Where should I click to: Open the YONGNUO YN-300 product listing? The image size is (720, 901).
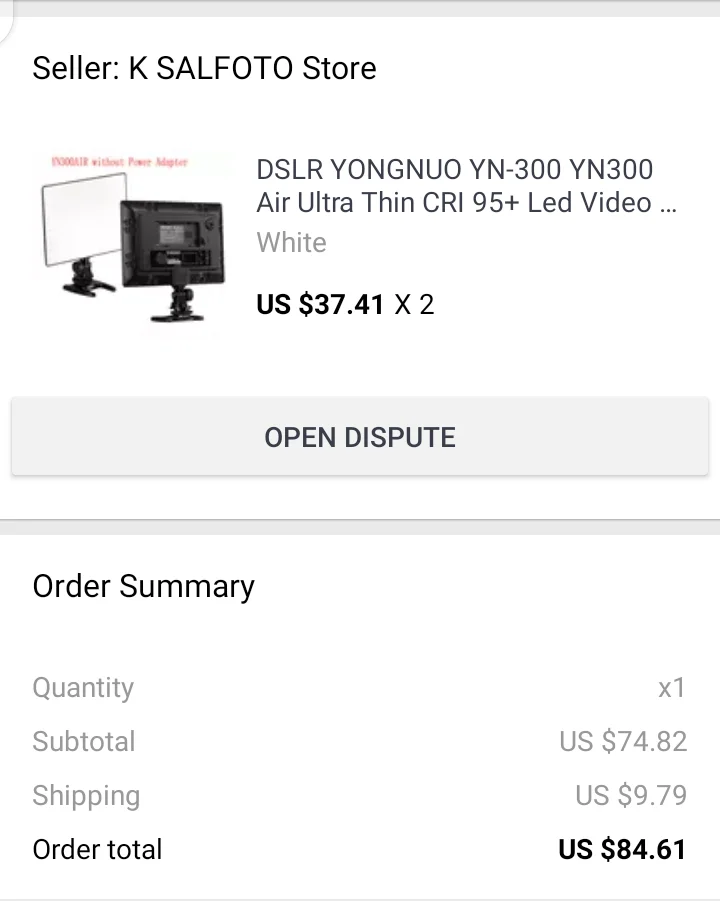click(467, 186)
